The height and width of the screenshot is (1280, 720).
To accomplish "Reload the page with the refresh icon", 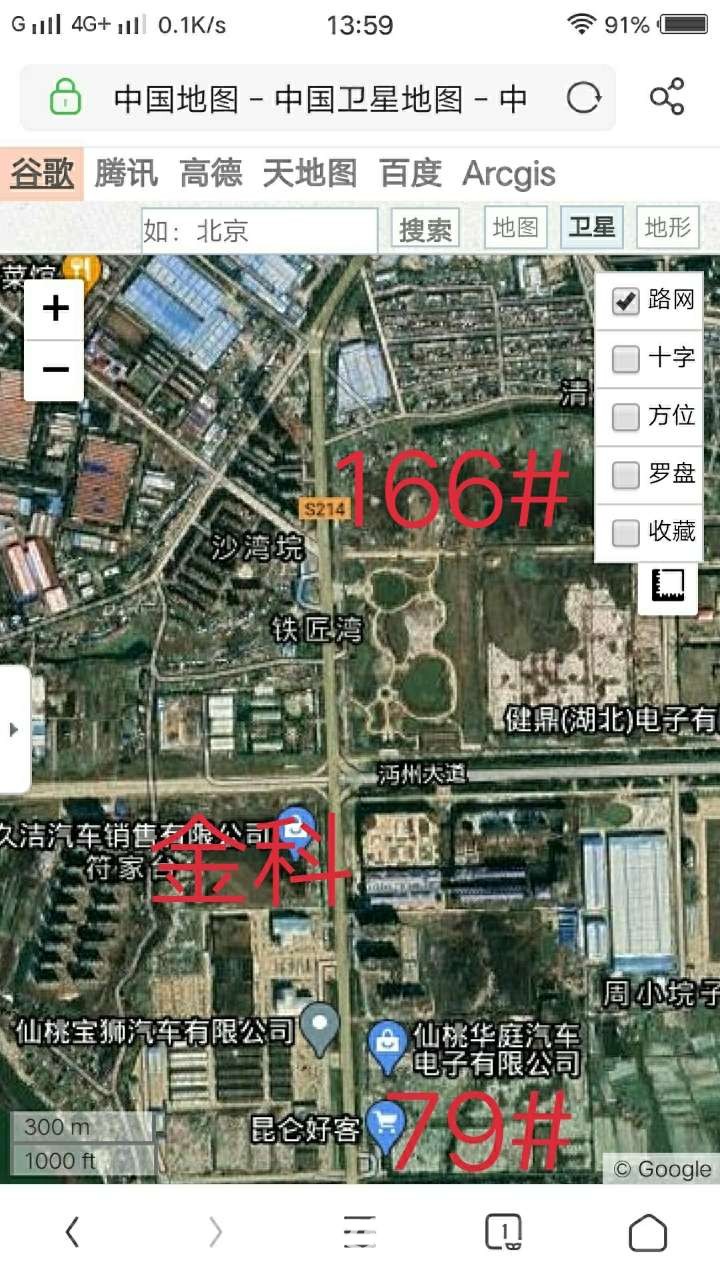I will (x=584, y=98).
